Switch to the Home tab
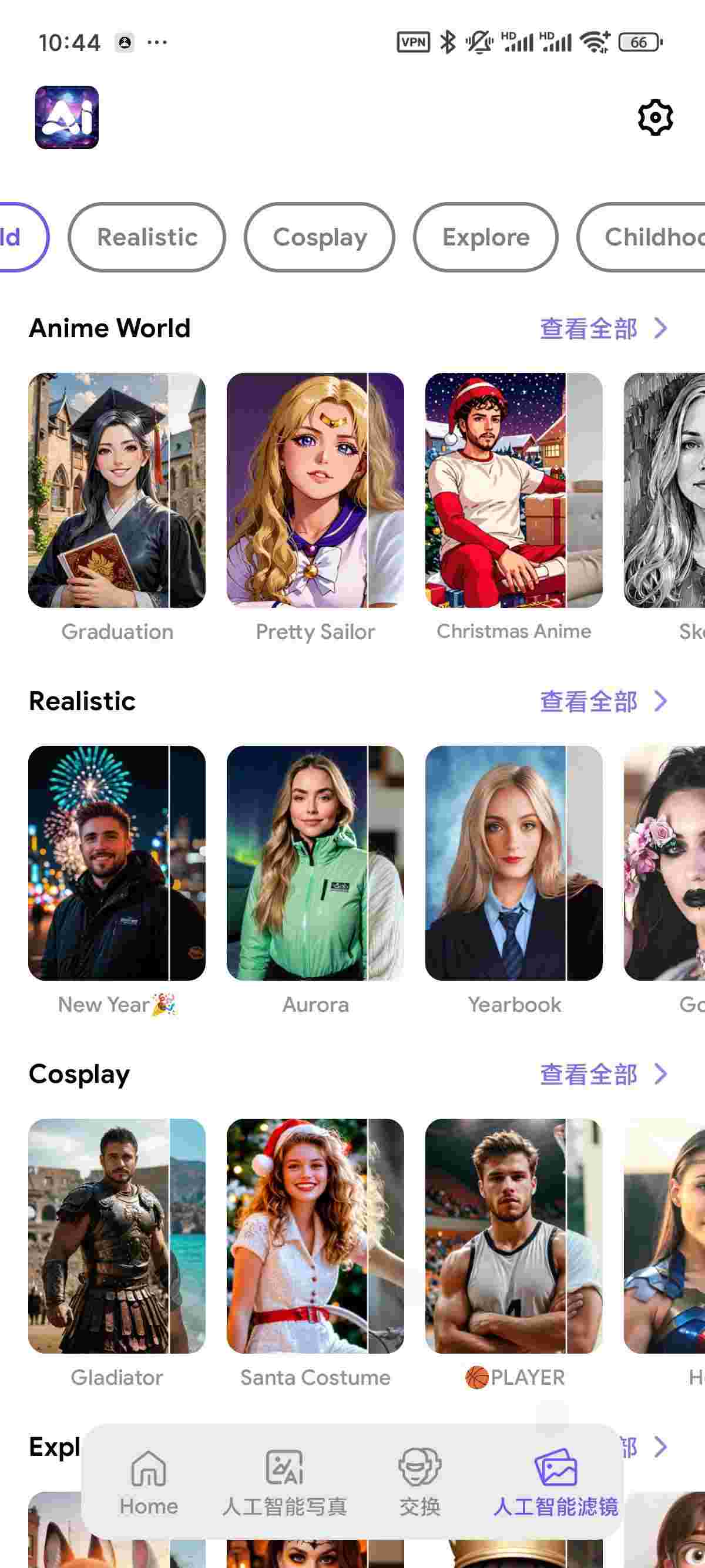This screenshot has height=1568, width=705. click(149, 1482)
